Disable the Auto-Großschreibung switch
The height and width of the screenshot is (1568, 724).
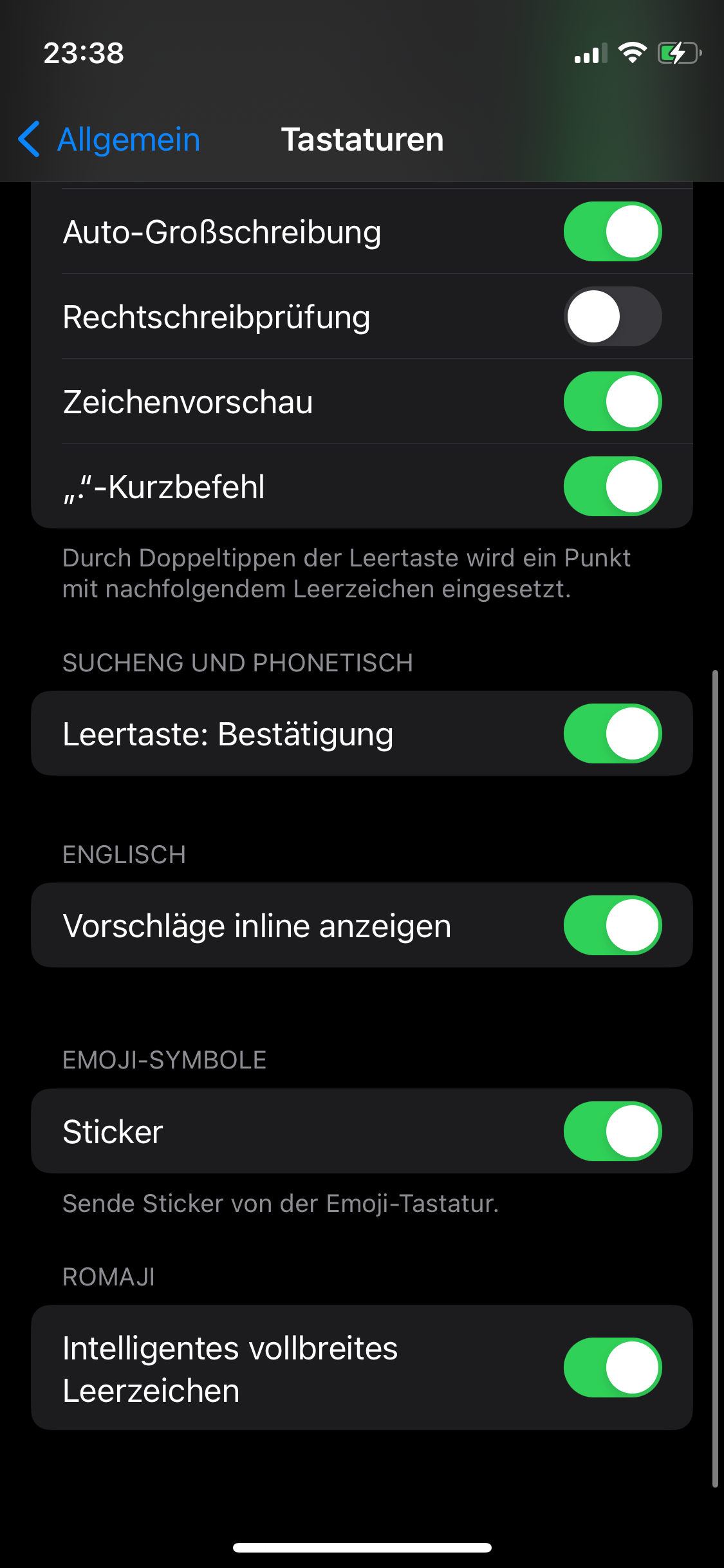click(x=612, y=232)
